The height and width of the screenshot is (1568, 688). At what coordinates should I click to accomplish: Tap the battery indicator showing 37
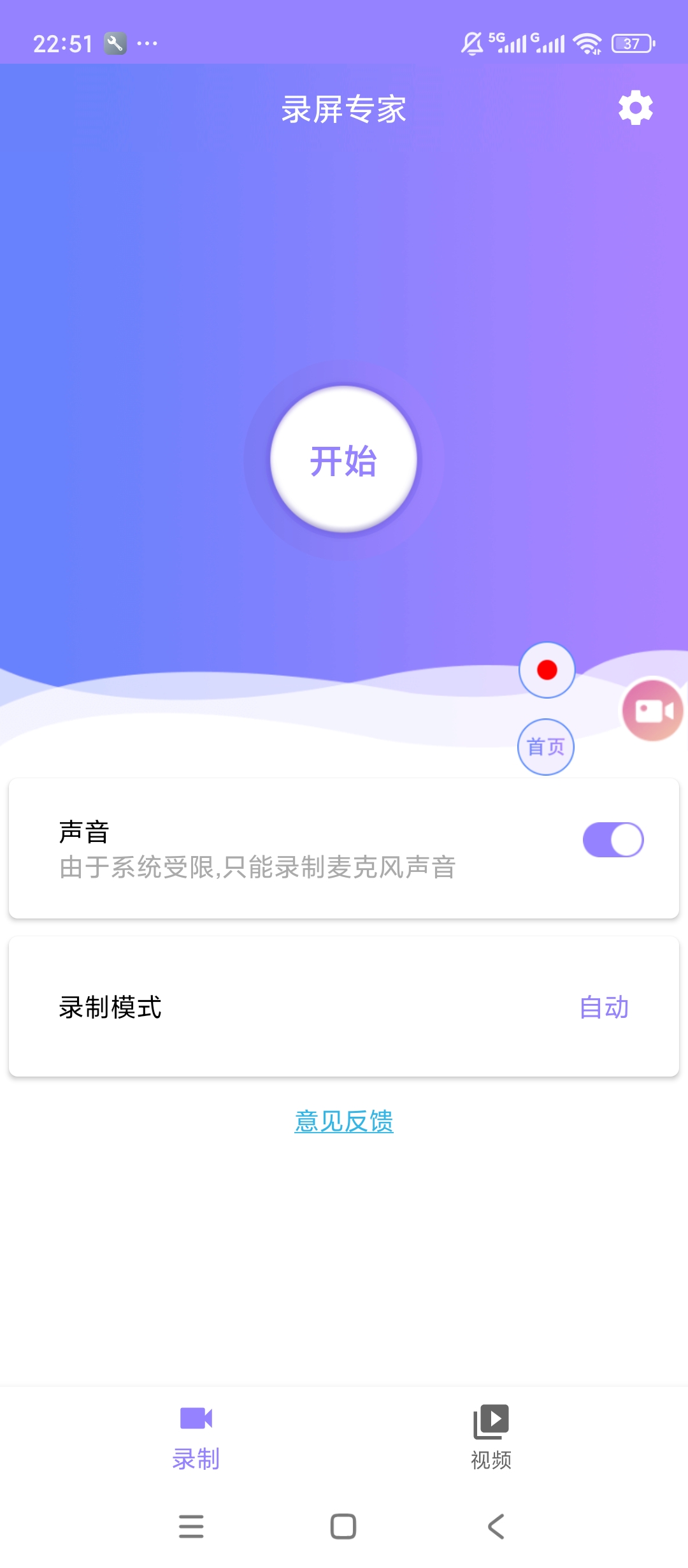tap(633, 43)
